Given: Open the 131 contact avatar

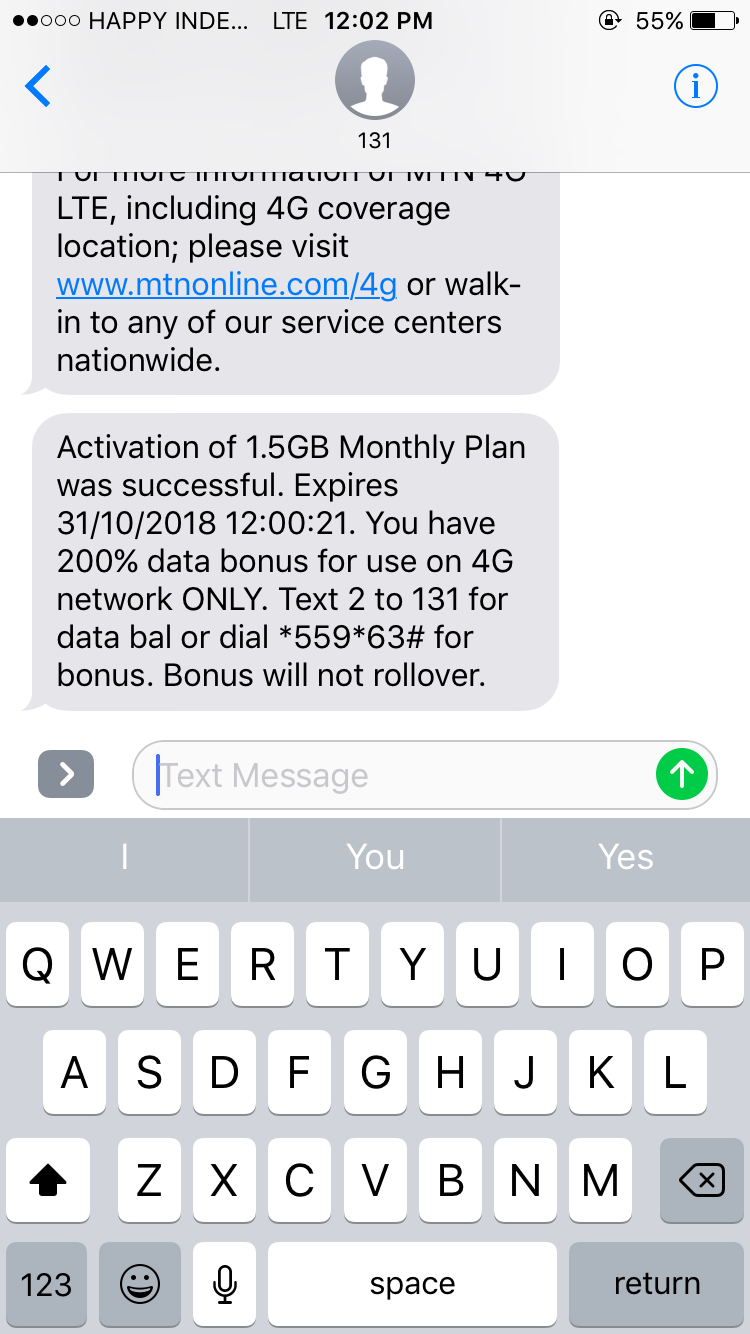Looking at the screenshot, I should [x=375, y=82].
